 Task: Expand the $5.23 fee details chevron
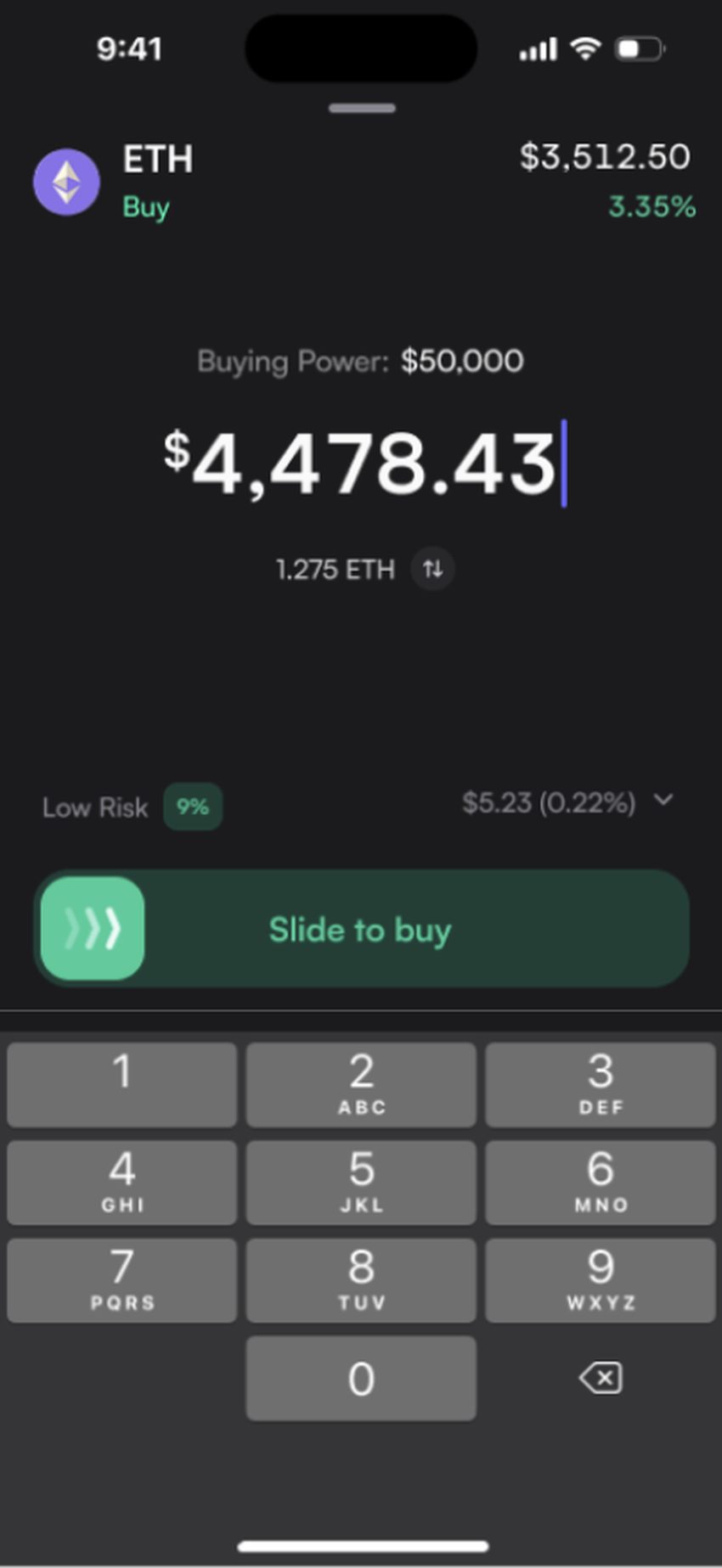[664, 801]
